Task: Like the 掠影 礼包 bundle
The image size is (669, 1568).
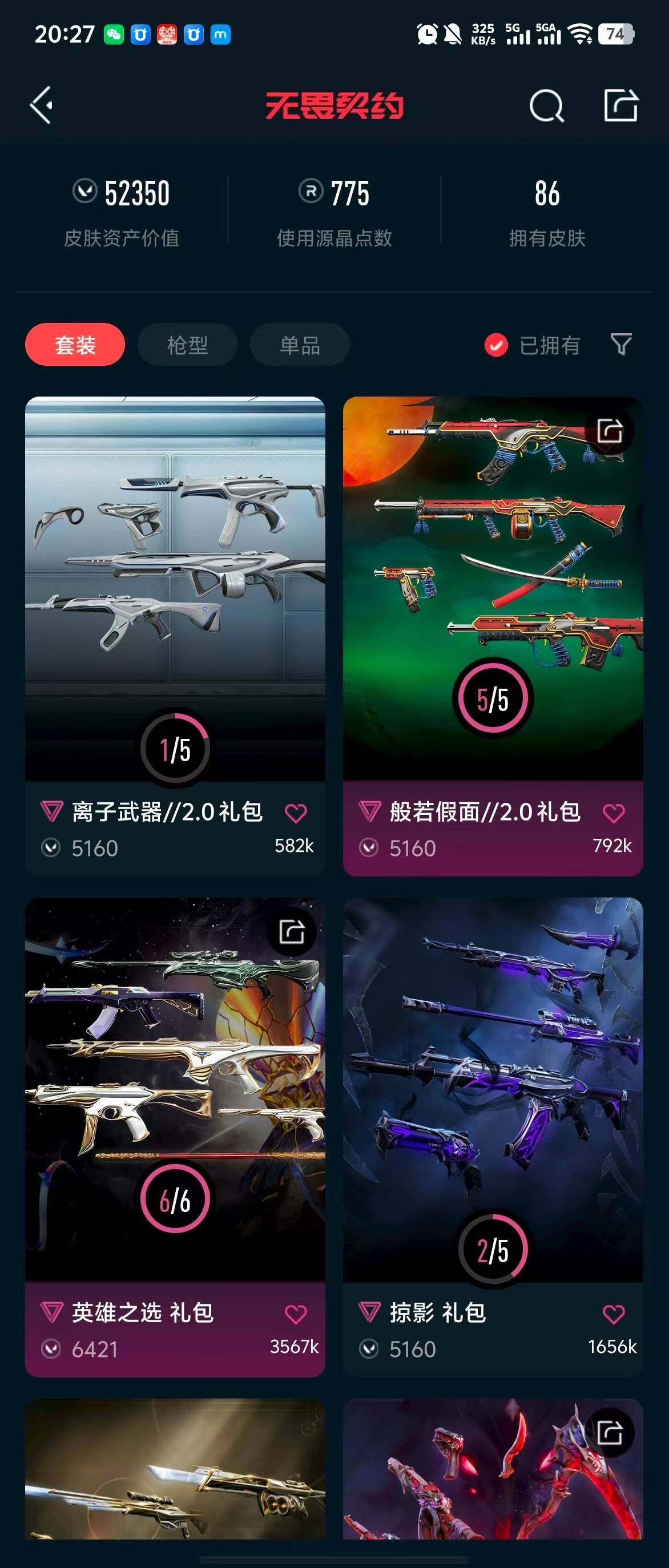Action: point(614,1314)
